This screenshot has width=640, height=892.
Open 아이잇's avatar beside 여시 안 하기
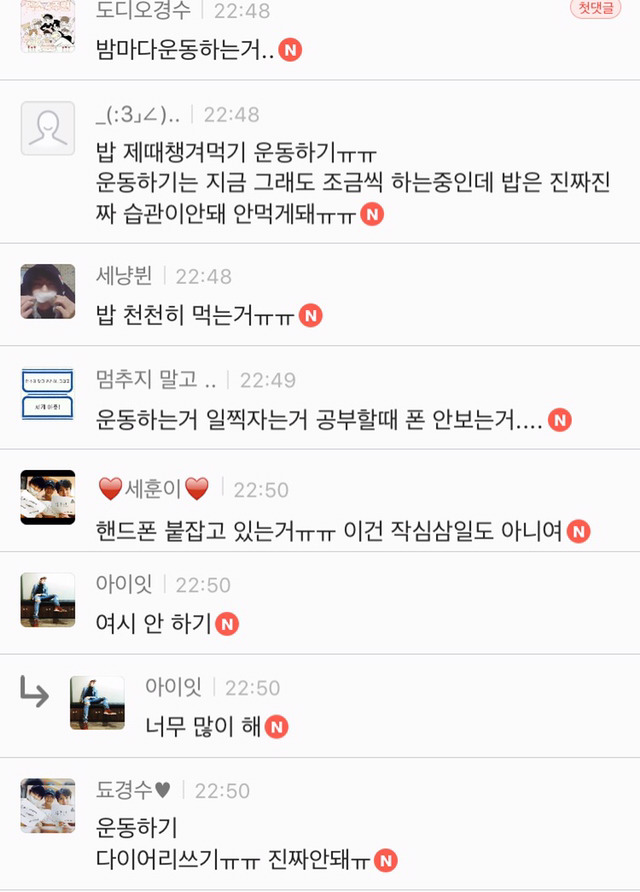48,600
